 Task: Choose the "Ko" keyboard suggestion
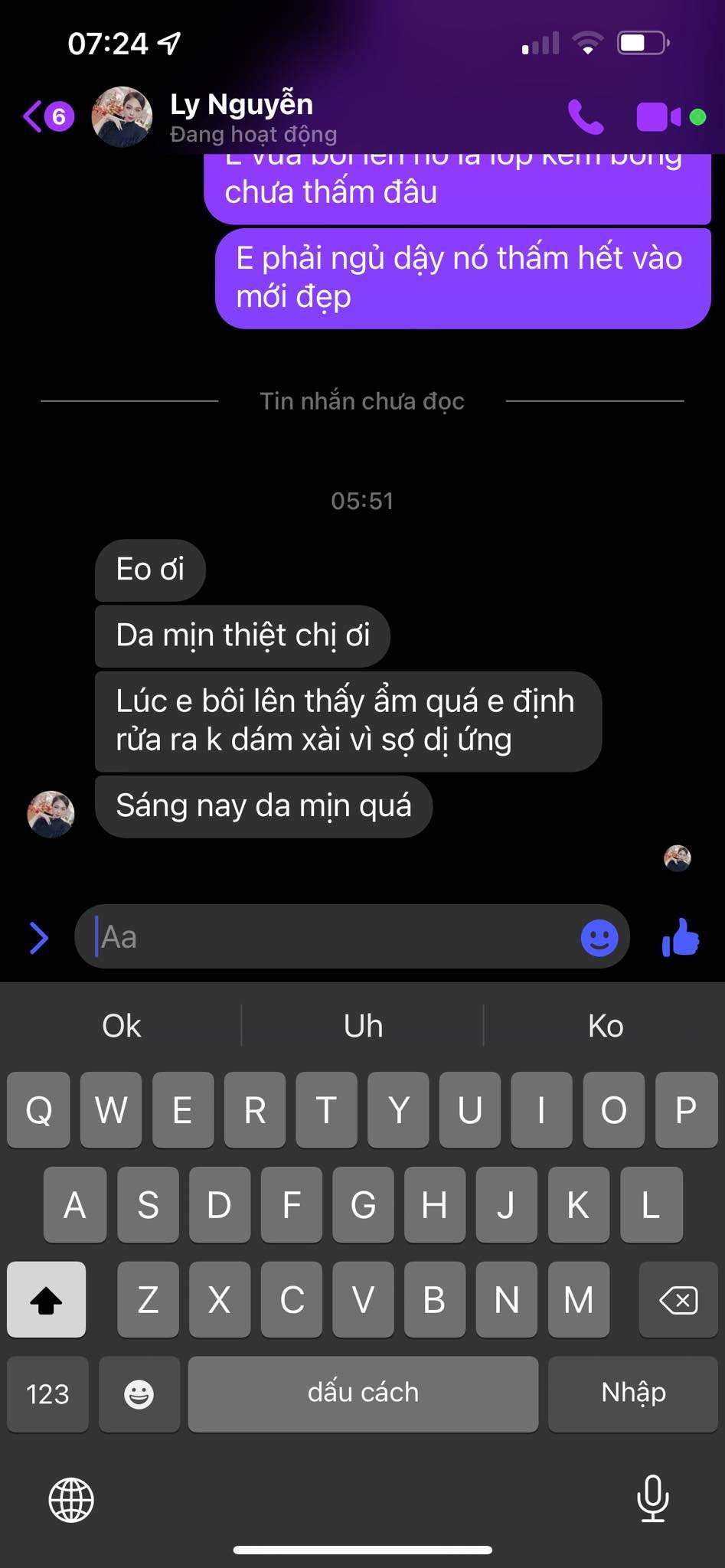[x=605, y=1026]
